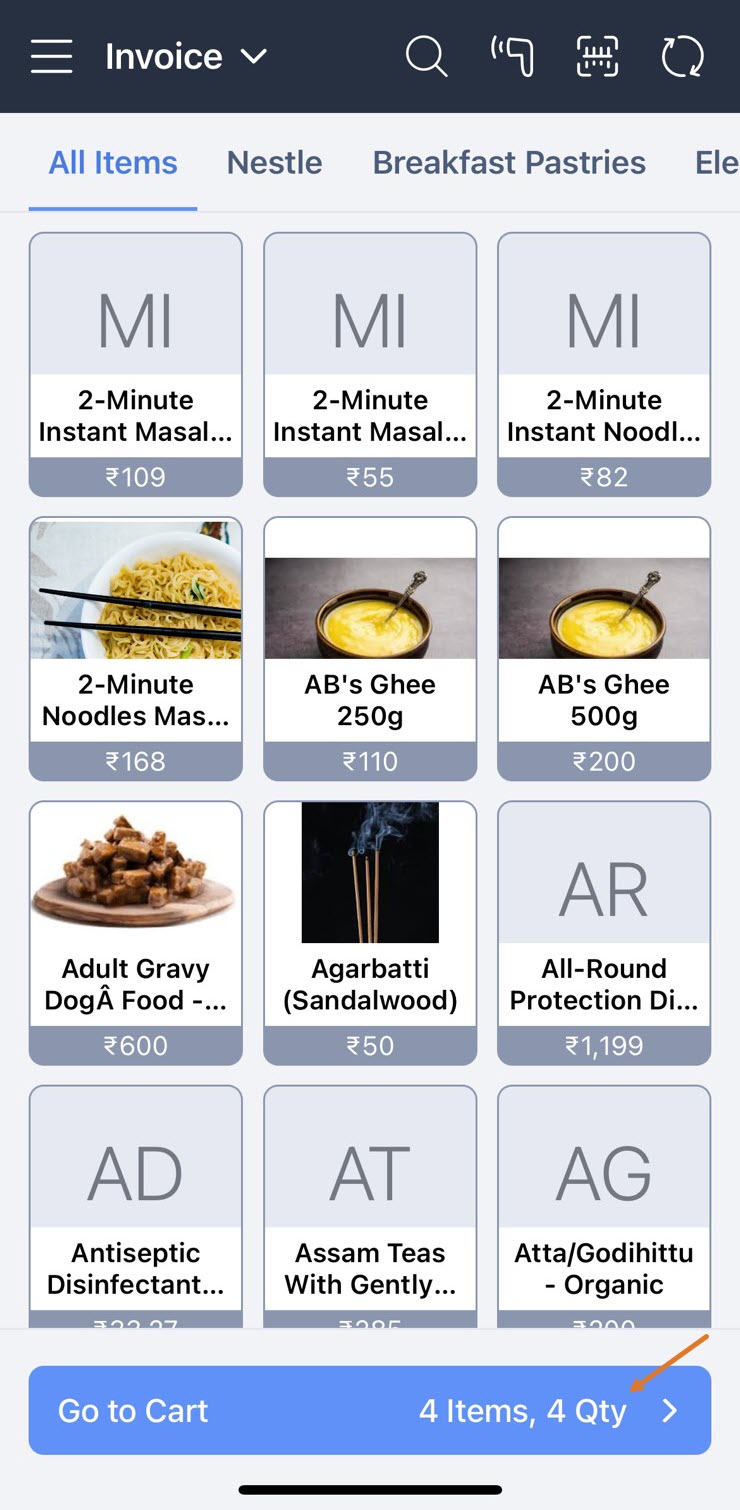The image size is (740, 1510).
Task: Switch to the Nestle tab
Action: tap(274, 162)
